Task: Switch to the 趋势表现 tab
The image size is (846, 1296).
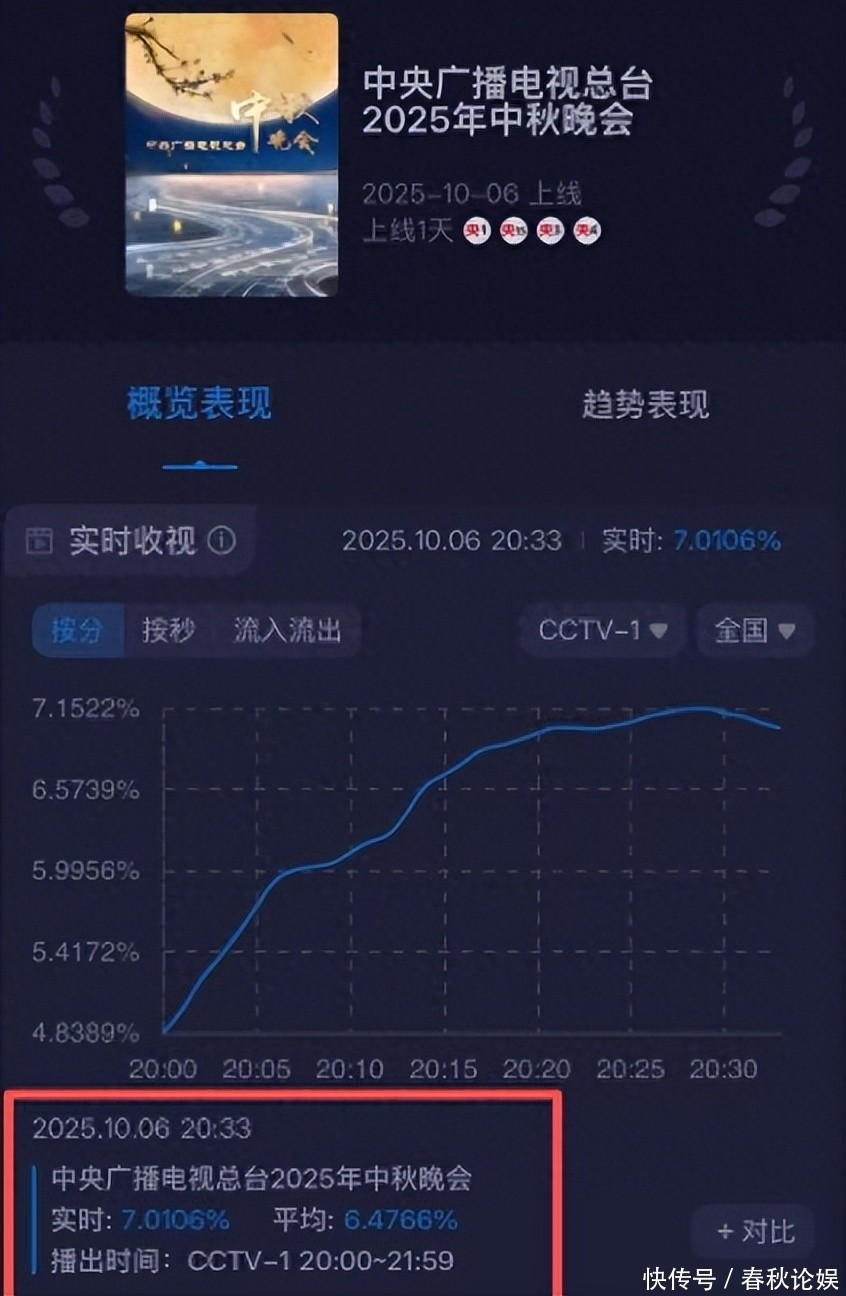Action: coord(645,405)
